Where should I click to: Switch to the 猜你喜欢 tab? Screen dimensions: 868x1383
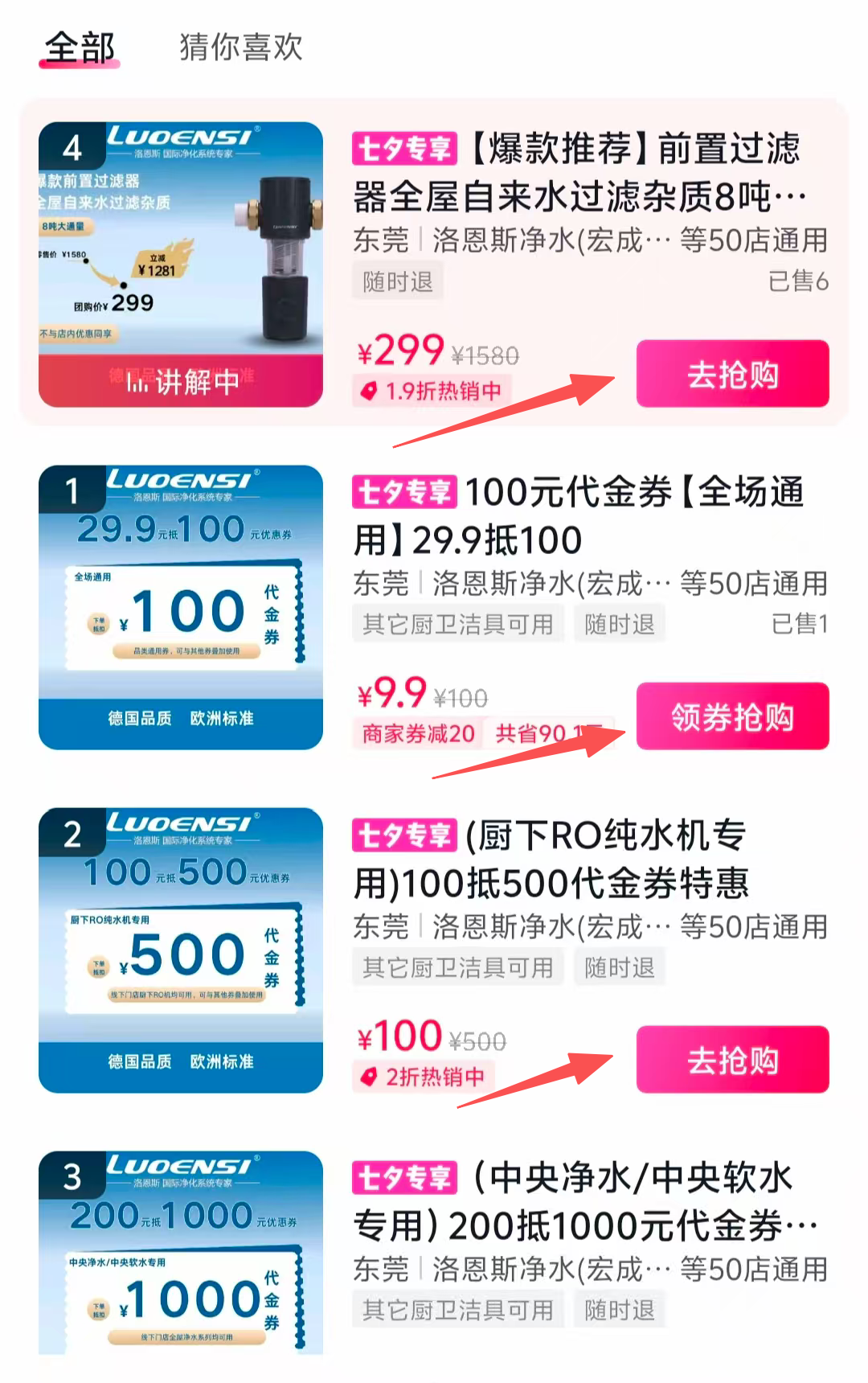(x=240, y=47)
